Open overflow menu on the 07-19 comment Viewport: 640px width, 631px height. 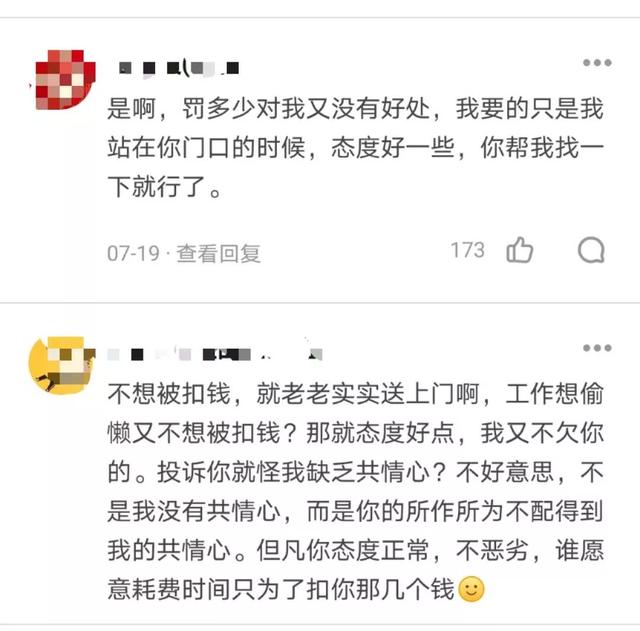coord(597,63)
